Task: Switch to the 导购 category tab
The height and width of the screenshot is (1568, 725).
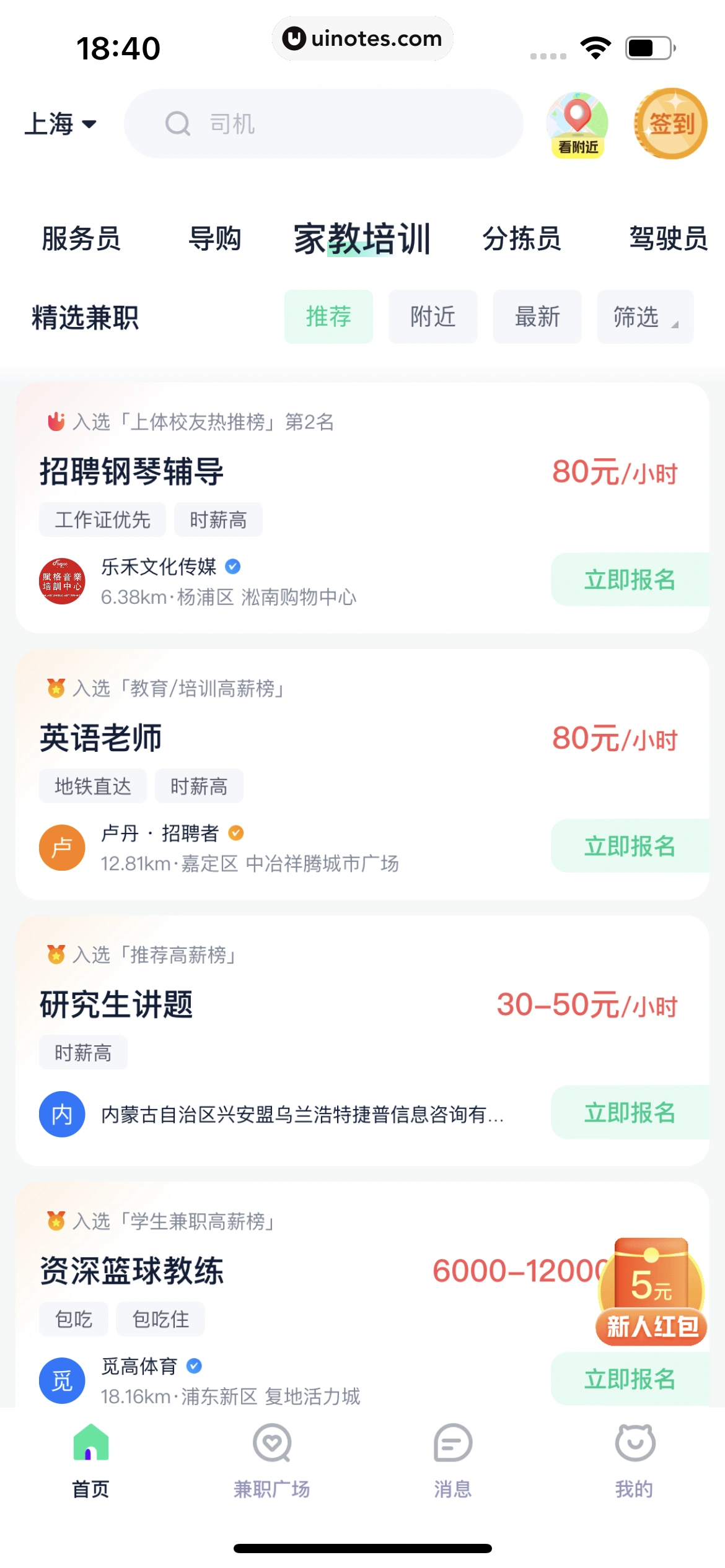Action: (x=215, y=239)
